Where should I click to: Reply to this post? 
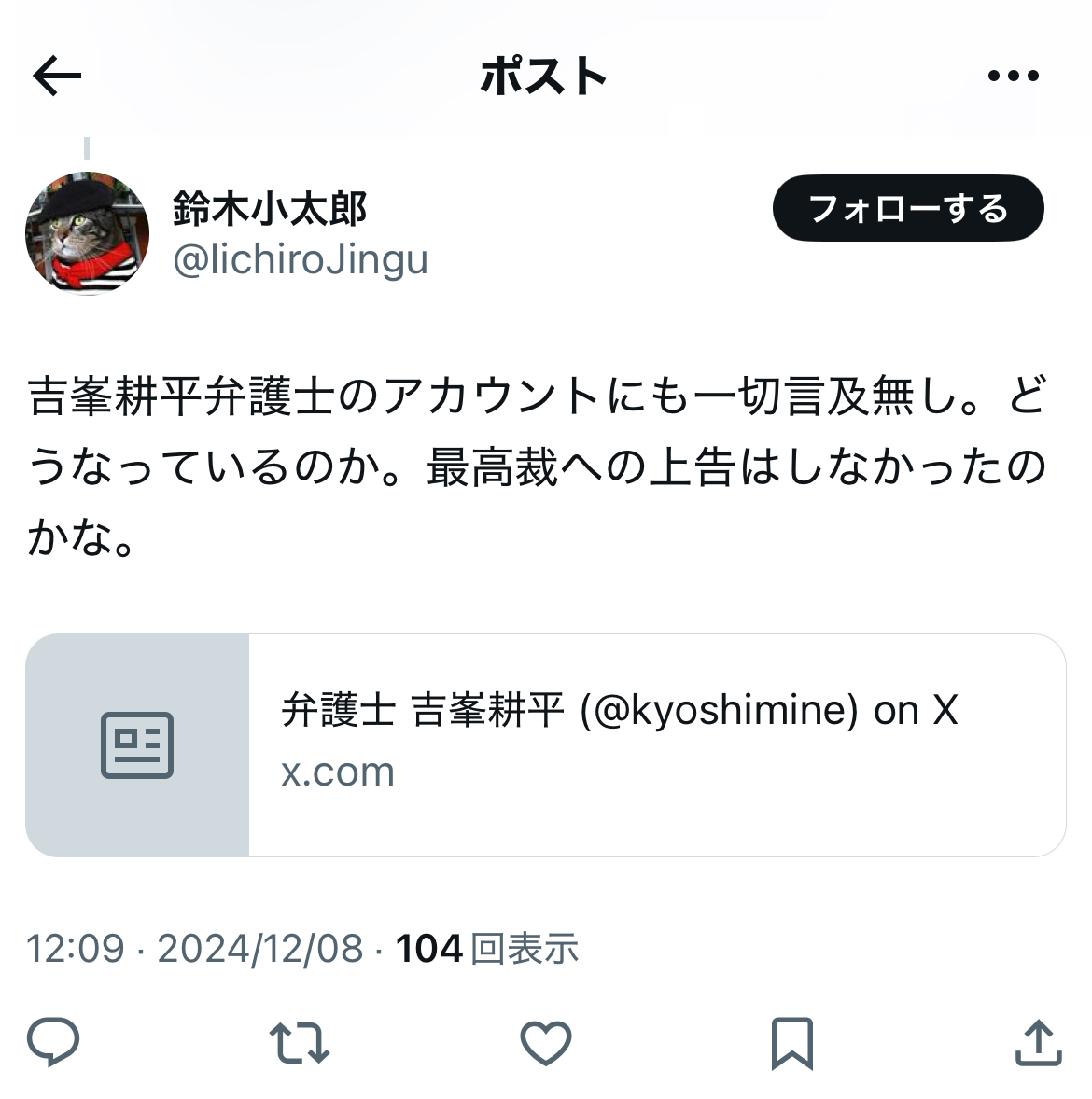53,1042
